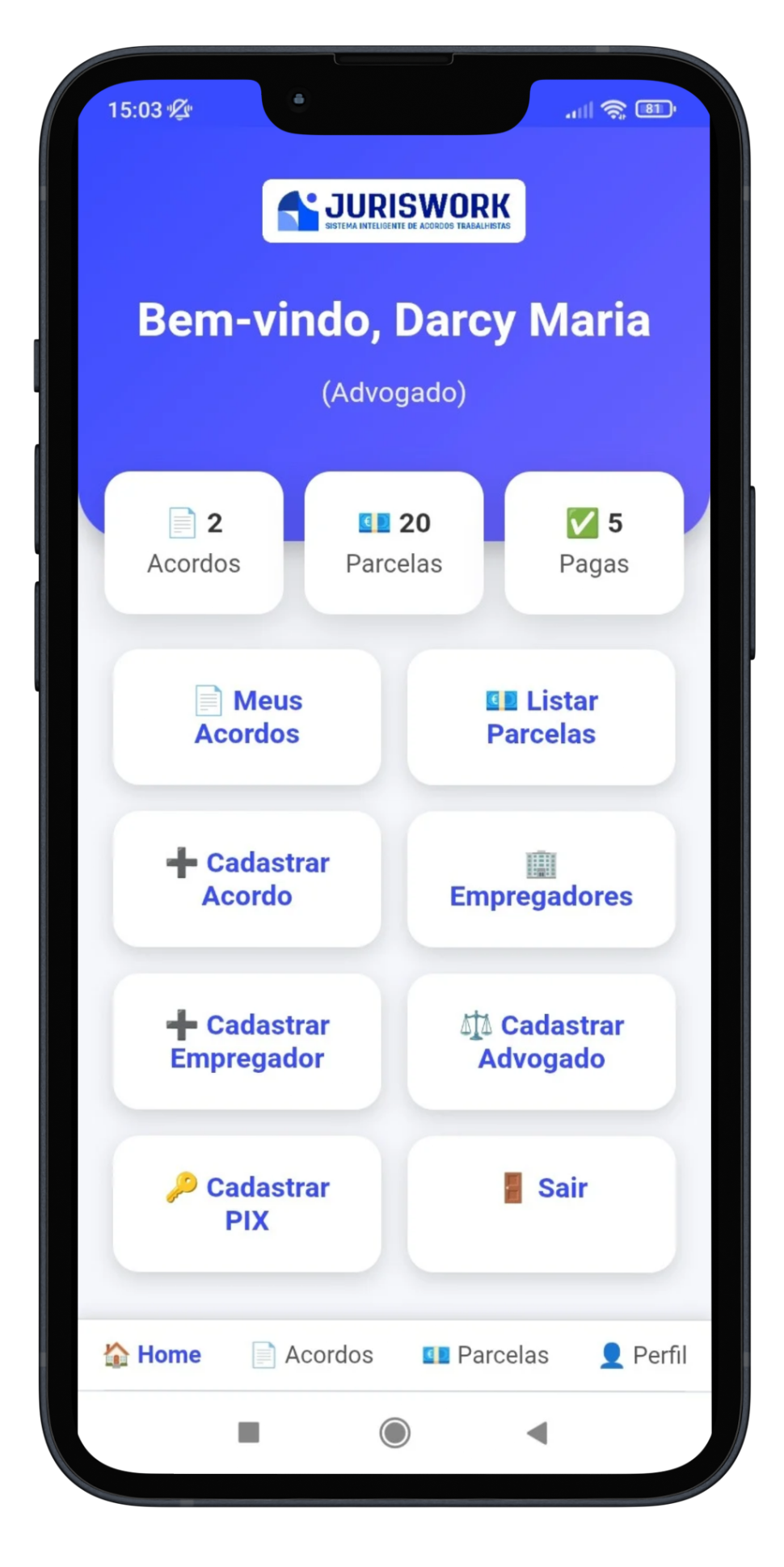Tap the system back triangle button
This screenshot has width=784, height=1567.
tap(537, 1433)
